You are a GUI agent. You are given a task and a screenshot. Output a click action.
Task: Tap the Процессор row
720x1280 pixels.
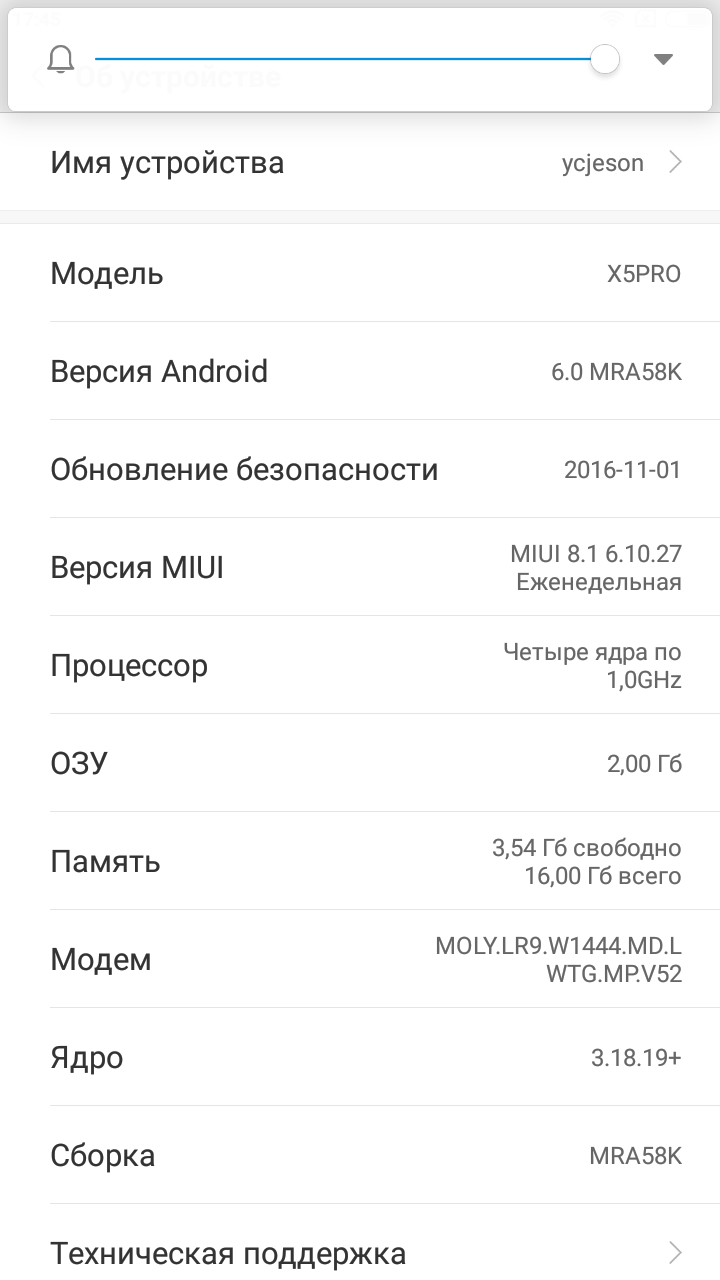(x=360, y=665)
